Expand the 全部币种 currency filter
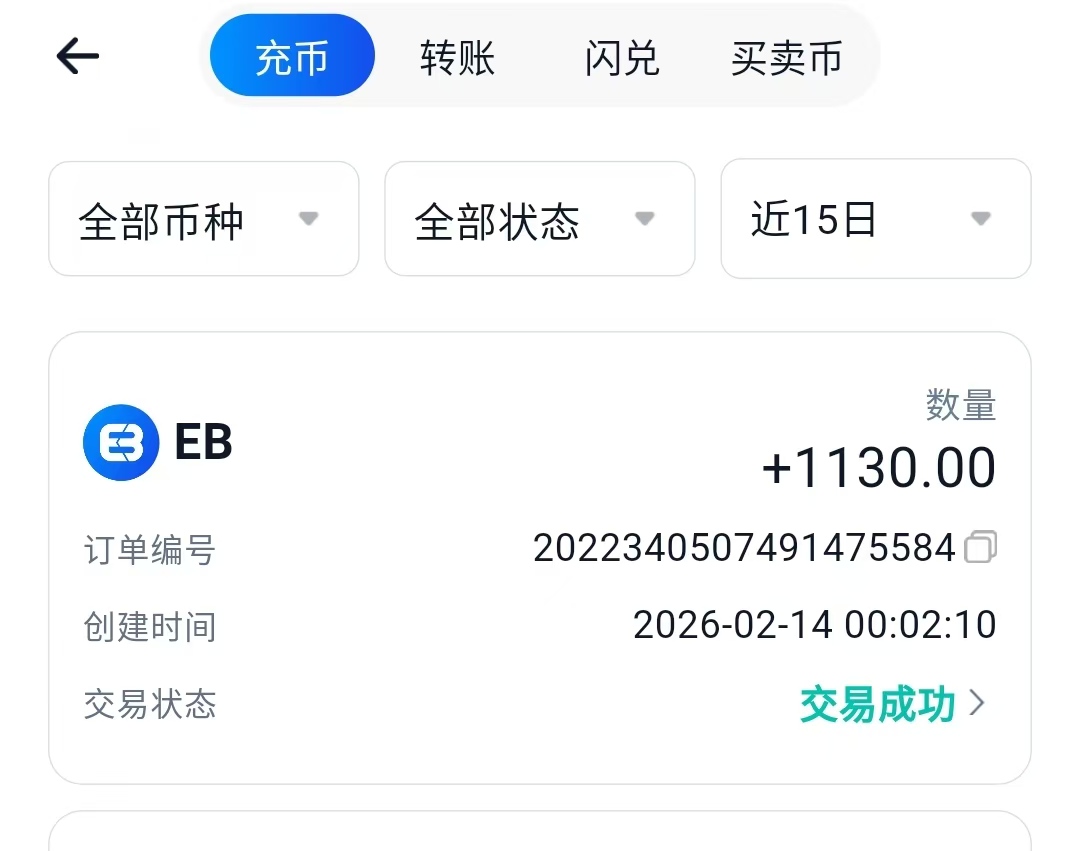 point(203,219)
